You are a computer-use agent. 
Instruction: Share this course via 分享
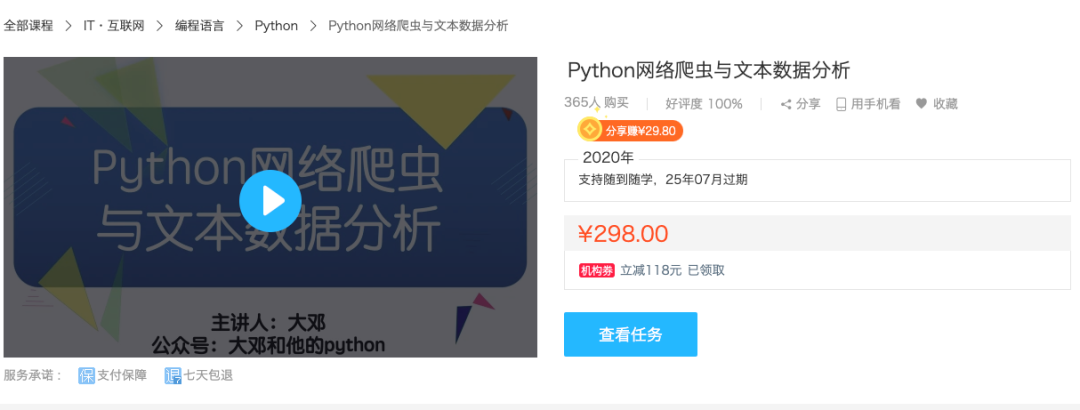(801, 104)
